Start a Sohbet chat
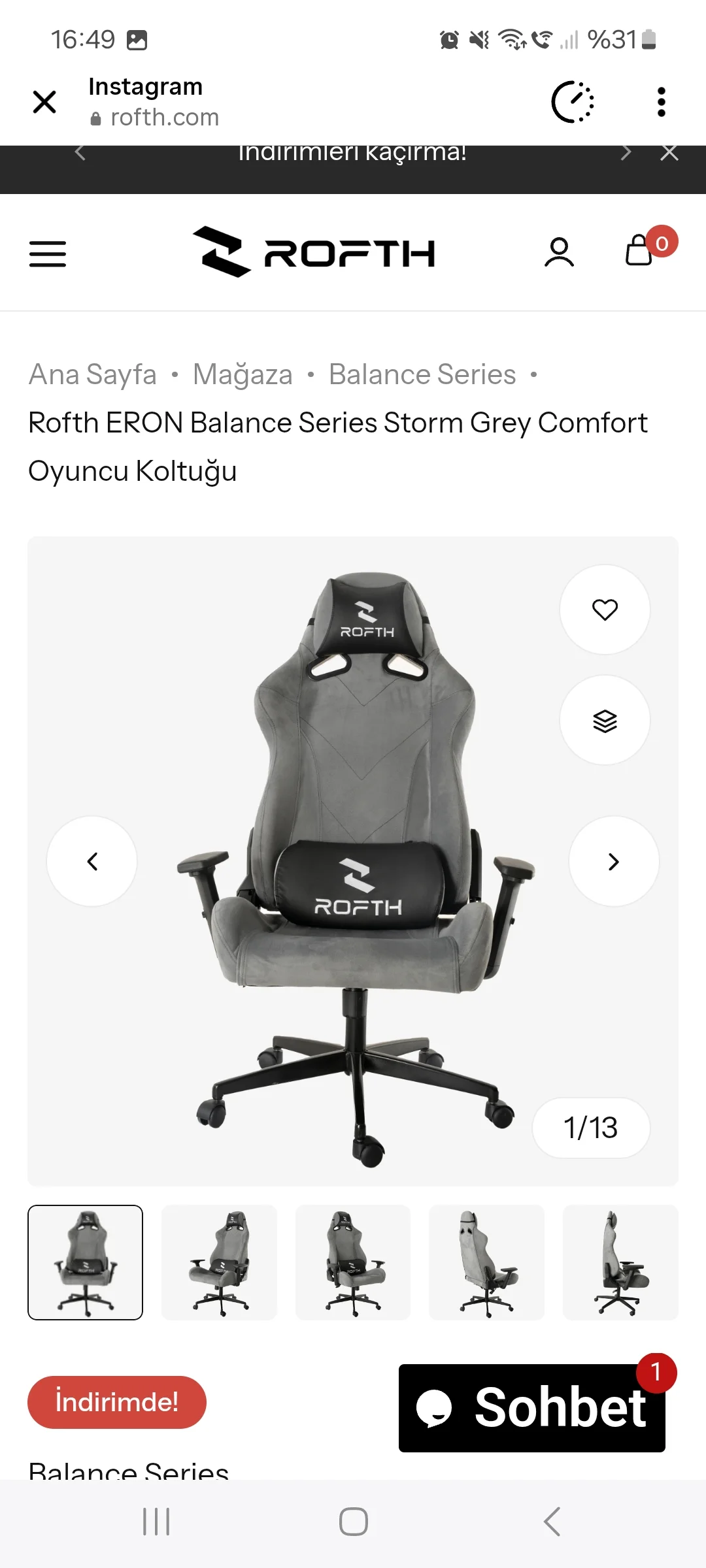This screenshot has height=1568, width=706. tap(532, 1408)
